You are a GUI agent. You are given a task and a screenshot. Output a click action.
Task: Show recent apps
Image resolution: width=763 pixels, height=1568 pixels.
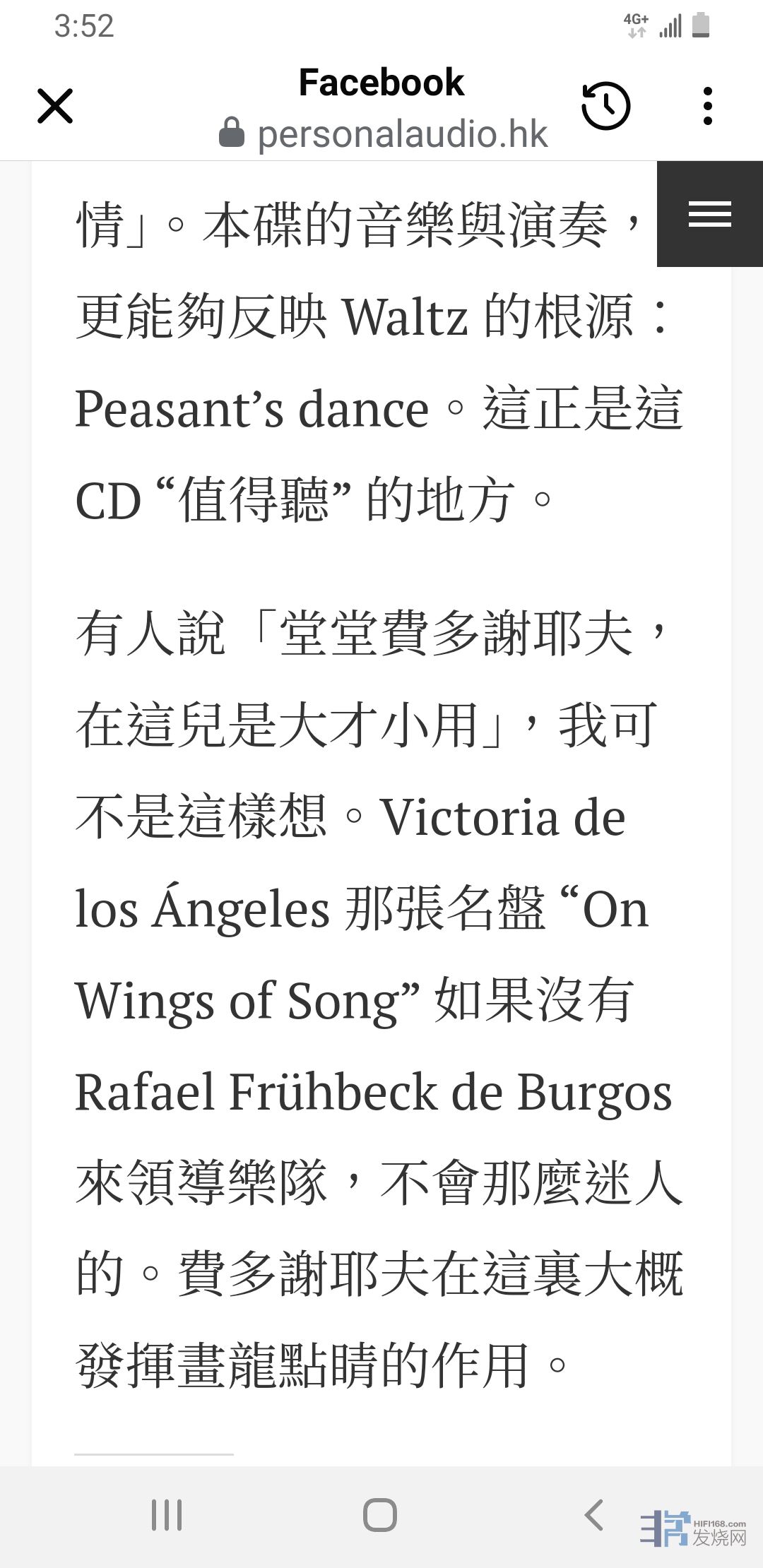pos(167,1515)
